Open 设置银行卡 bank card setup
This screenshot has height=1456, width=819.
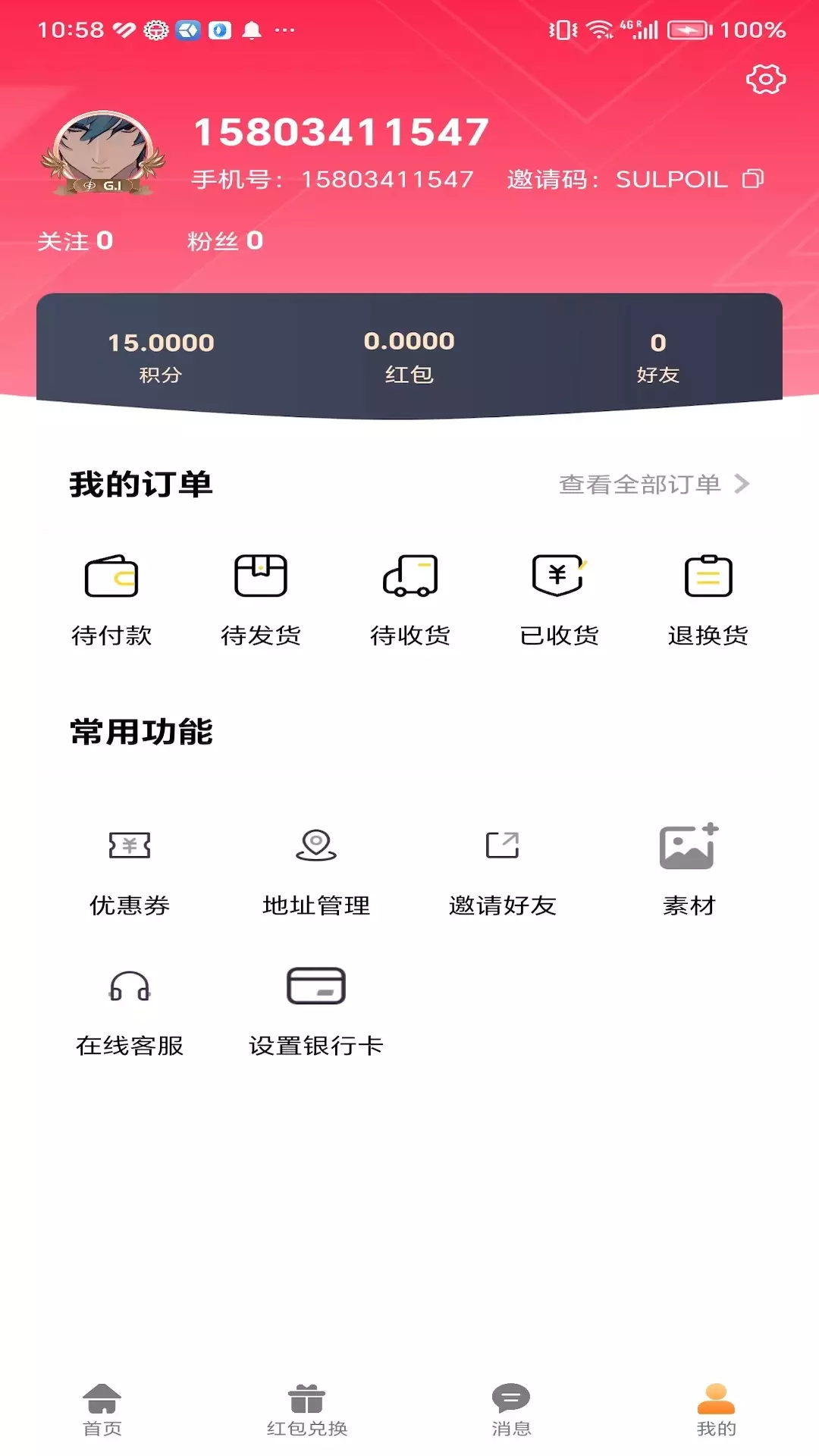[316, 1013]
